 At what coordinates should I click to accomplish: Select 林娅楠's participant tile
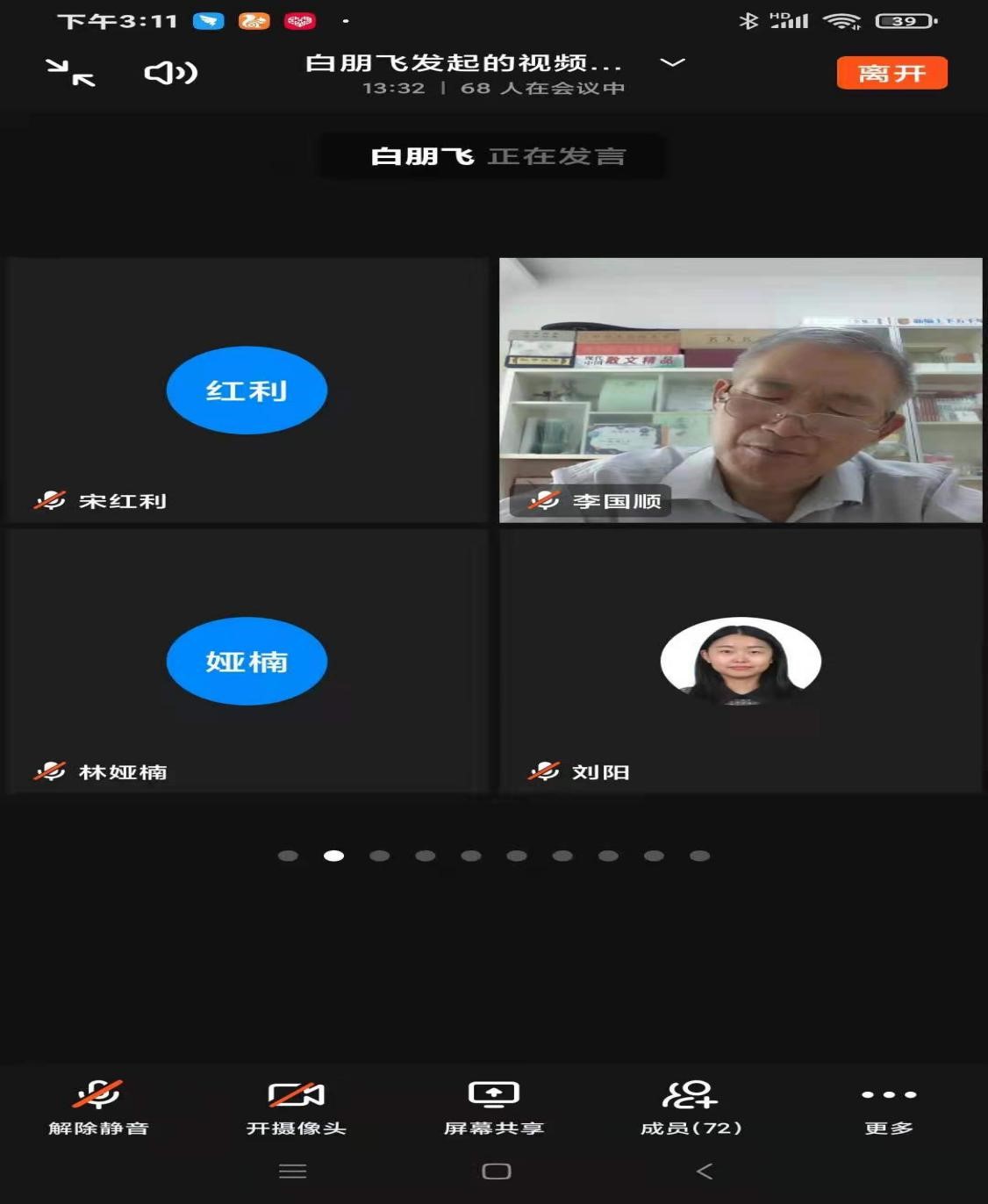click(x=247, y=662)
